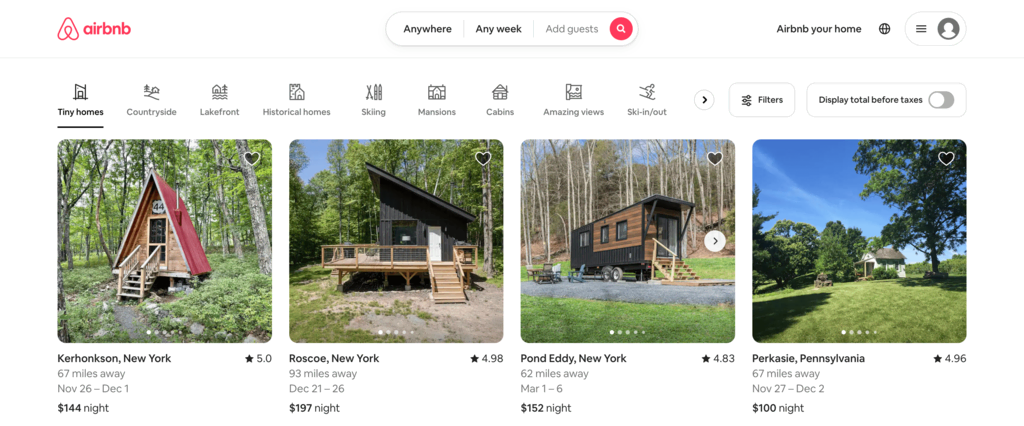This screenshot has width=1024, height=426.
Task: Enable Display total before taxes
Action: [940, 100]
